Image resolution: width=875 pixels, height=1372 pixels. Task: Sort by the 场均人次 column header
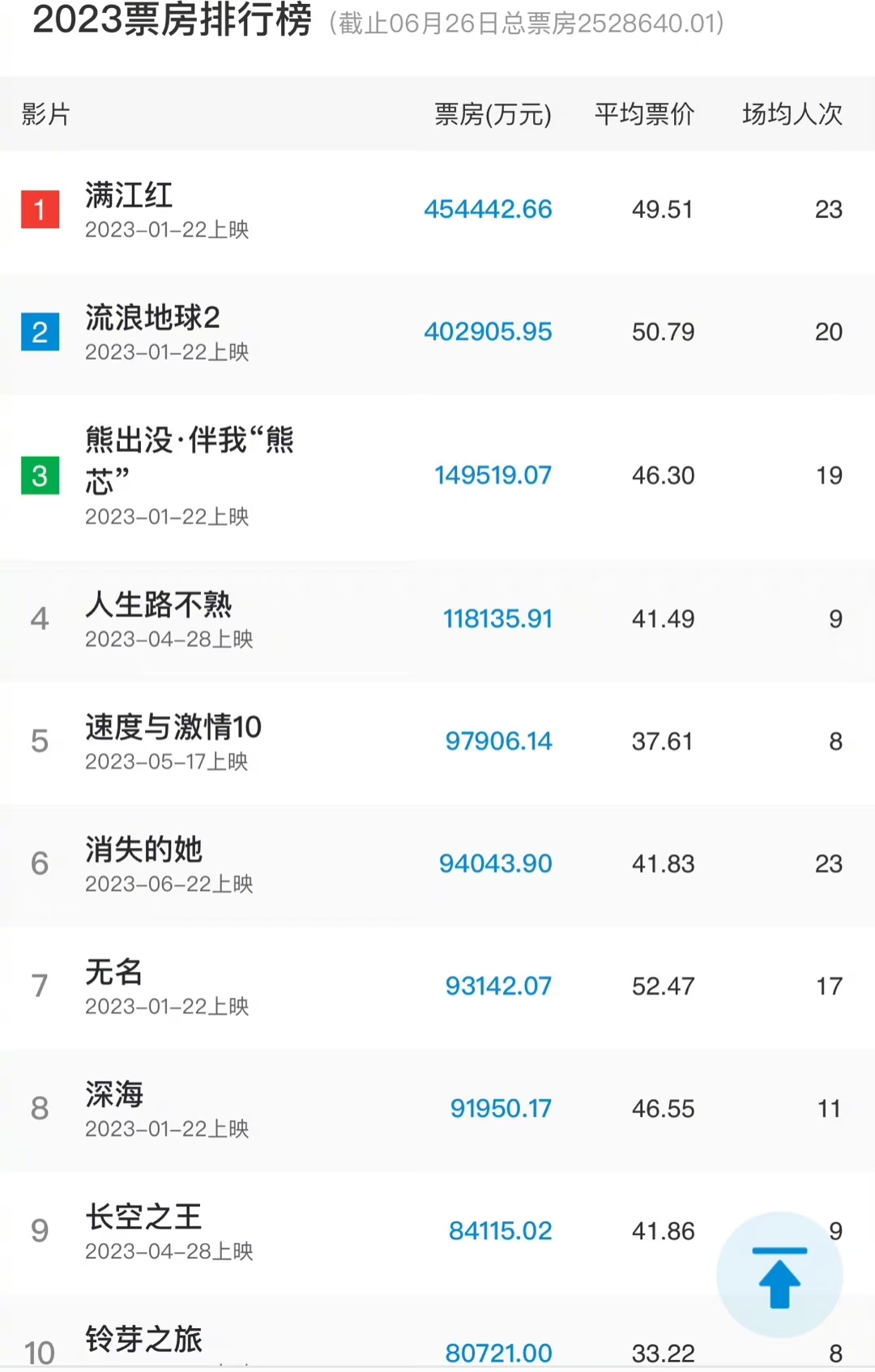coord(790,115)
